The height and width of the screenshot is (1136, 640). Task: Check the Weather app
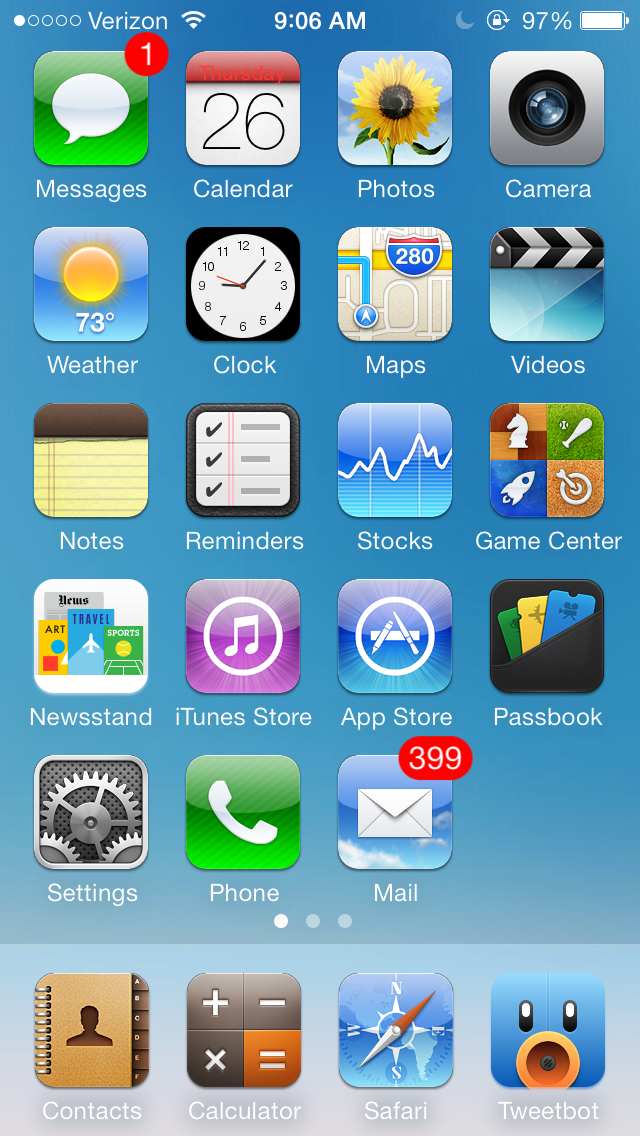click(x=91, y=285)
